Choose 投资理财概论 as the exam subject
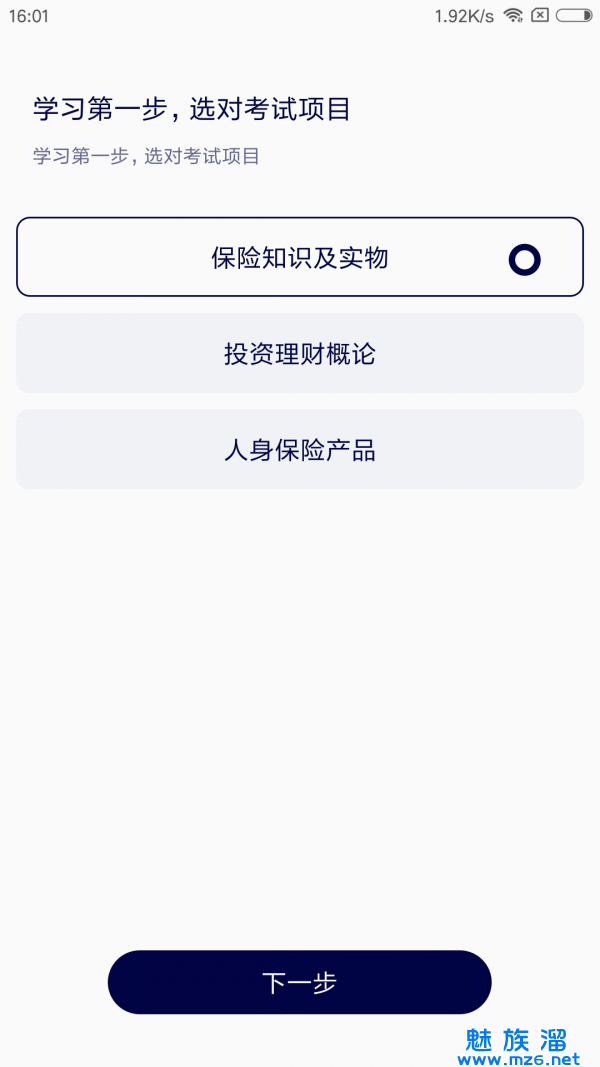The width and height of the screenshot is (600, 1067). (300, 353)
